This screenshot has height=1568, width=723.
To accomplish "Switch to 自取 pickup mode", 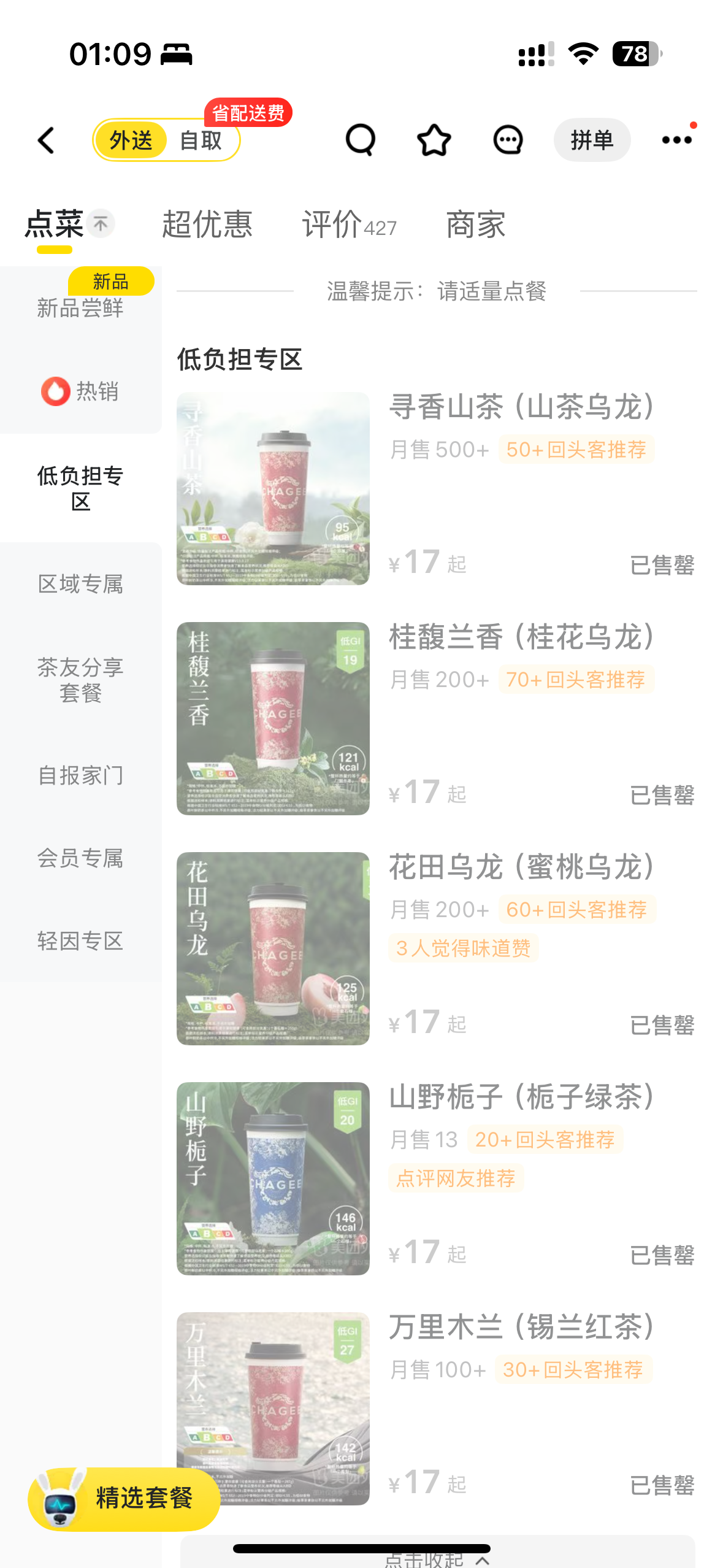I will pos(200,140).
